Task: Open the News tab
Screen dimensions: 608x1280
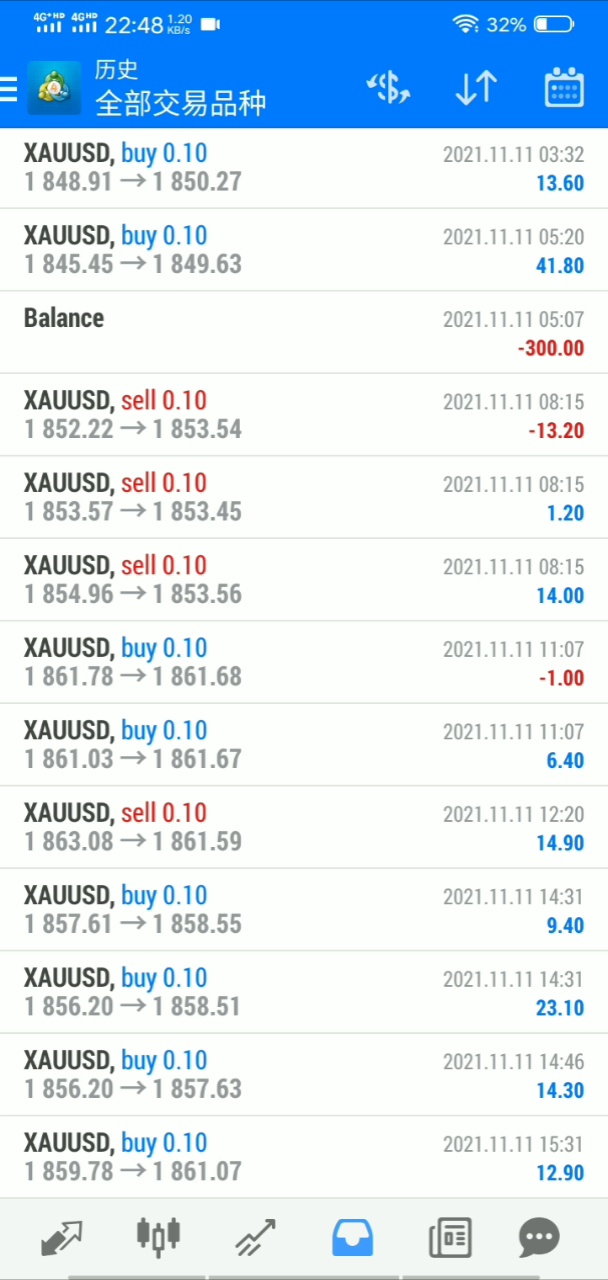Action: pos(449,1238)
